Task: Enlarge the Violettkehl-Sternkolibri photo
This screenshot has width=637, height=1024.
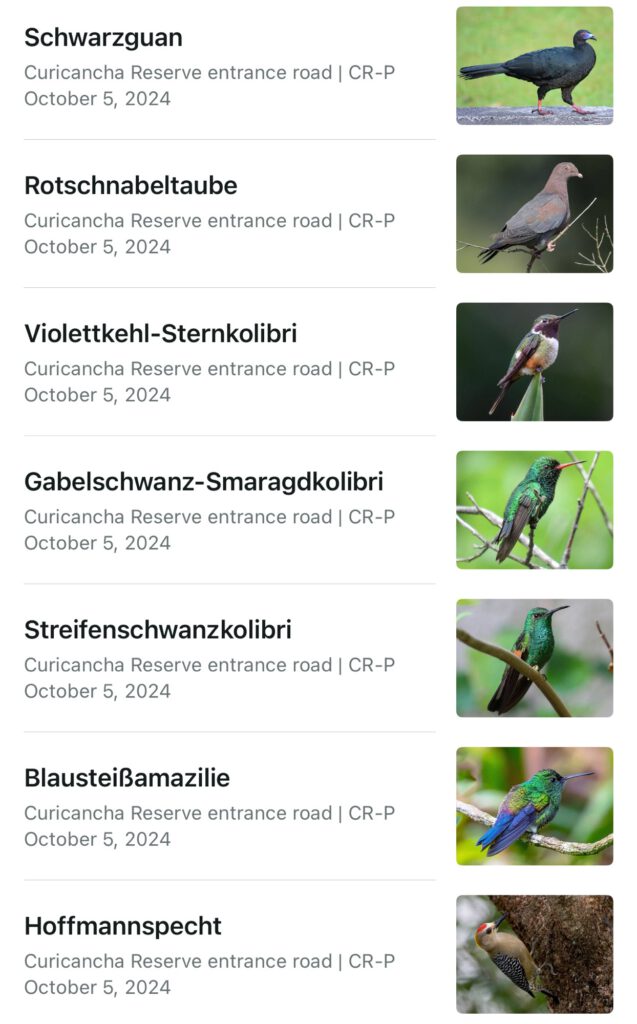Action: click(534, 362)
